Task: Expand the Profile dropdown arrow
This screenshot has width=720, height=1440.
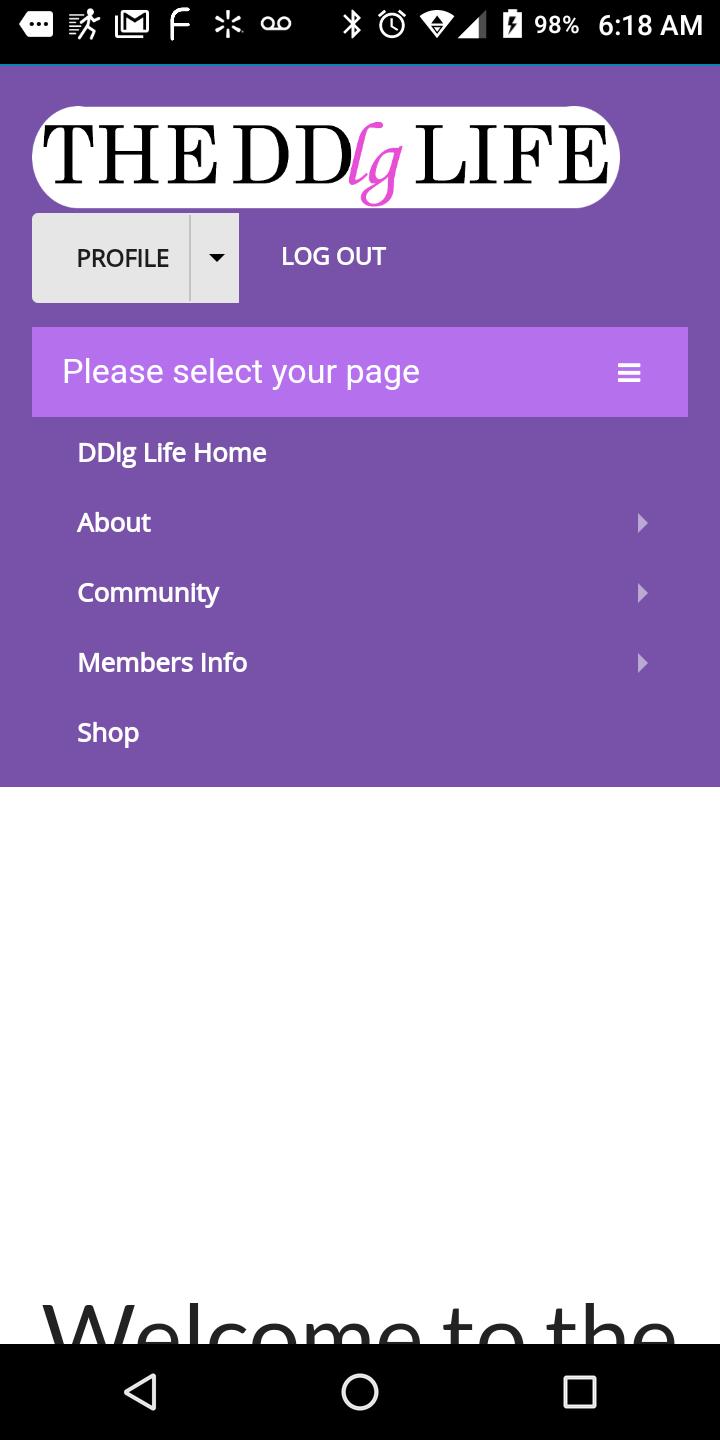Action: point(215,258)
